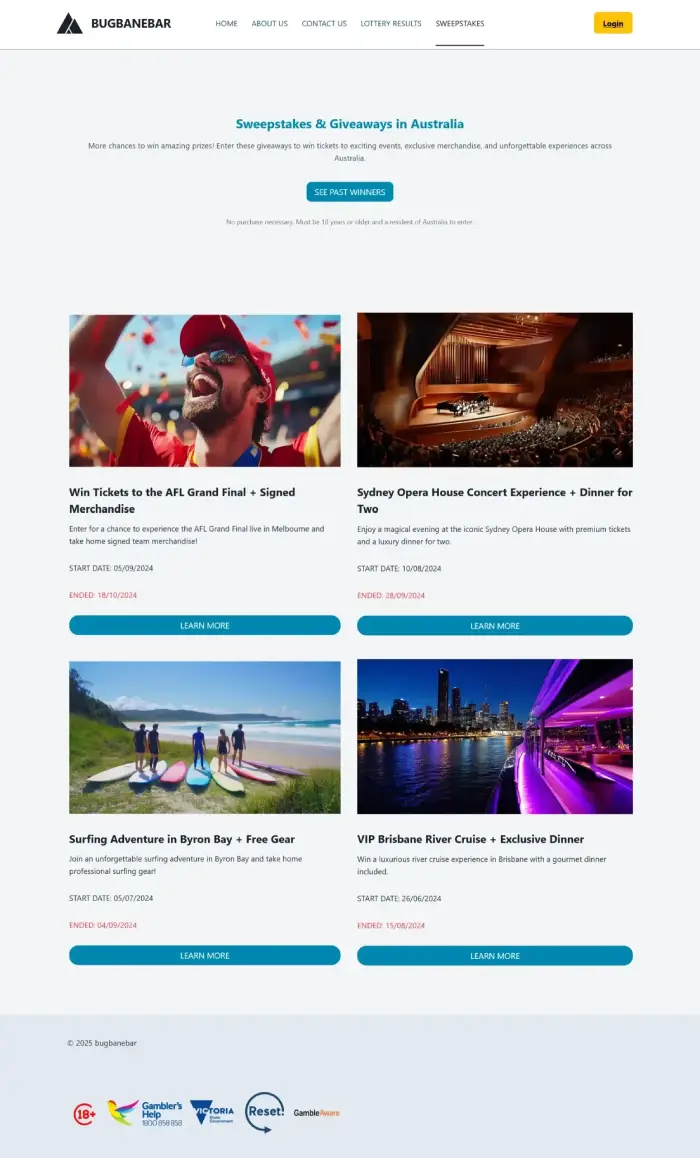This screenshot has height=1158, width=700.
Task: Visit the Gambler's Help footer link
Action: (x=145, y=1114)
